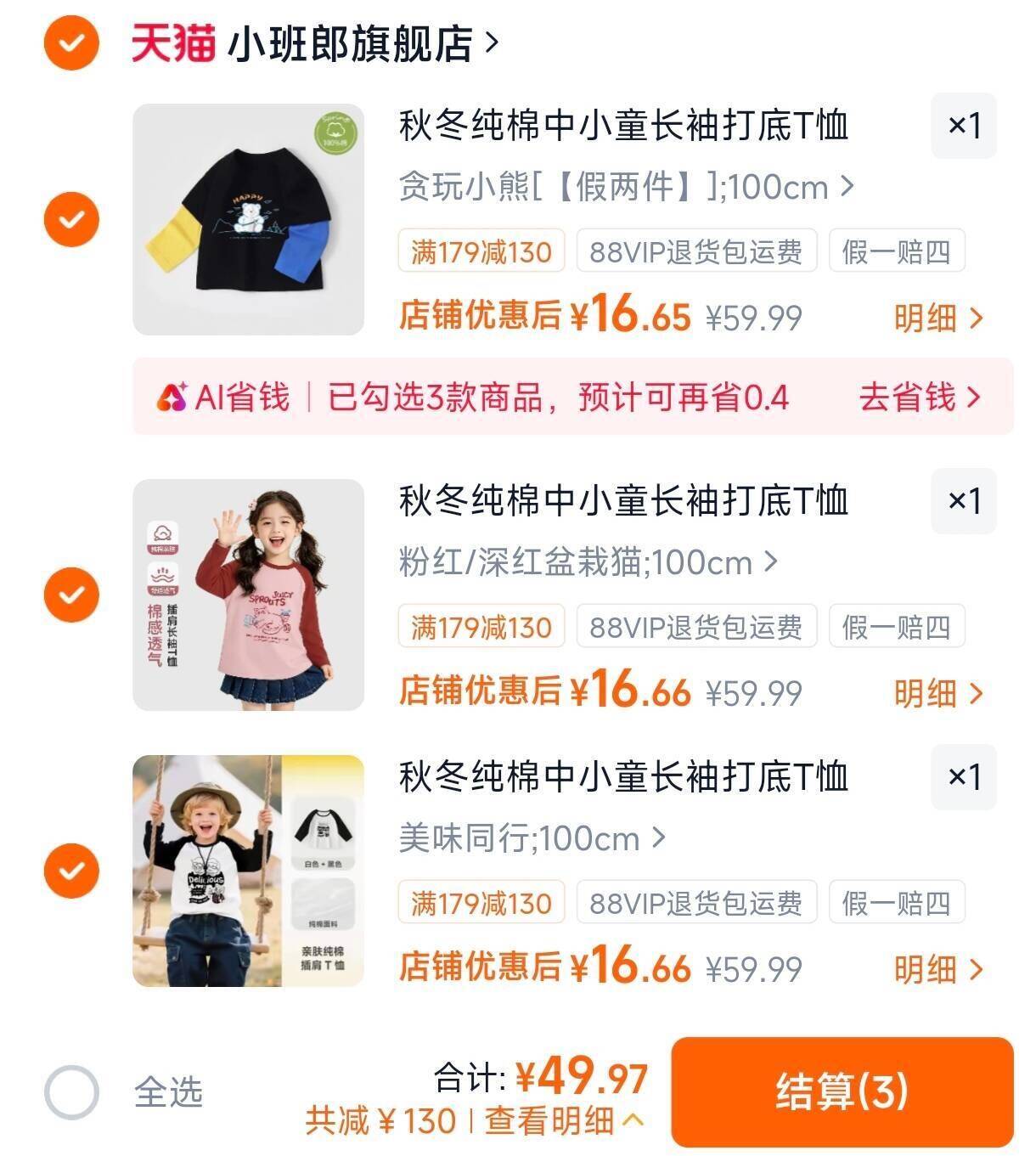Adjust quantity of the 贪玩小熊 item
Image resolution: width=1036 pixels, height=1156 pixels.
pos(964,126)
